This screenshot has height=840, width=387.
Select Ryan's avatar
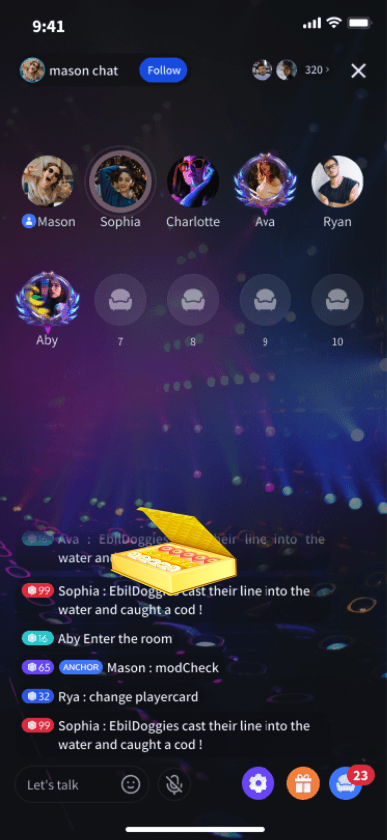pos(337,182)
